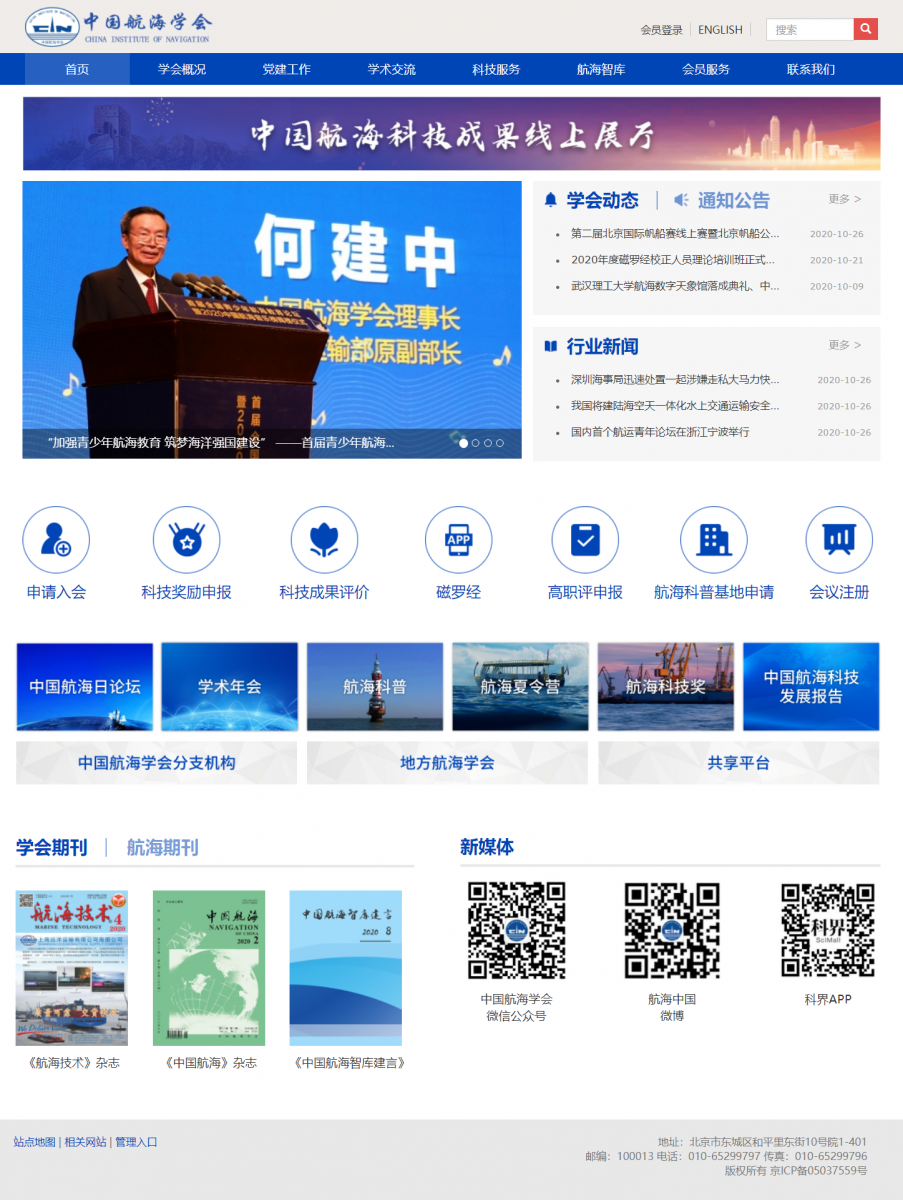Open the 站点地图 footer link
The image size is (903, 1200).
pos(34,1142)
